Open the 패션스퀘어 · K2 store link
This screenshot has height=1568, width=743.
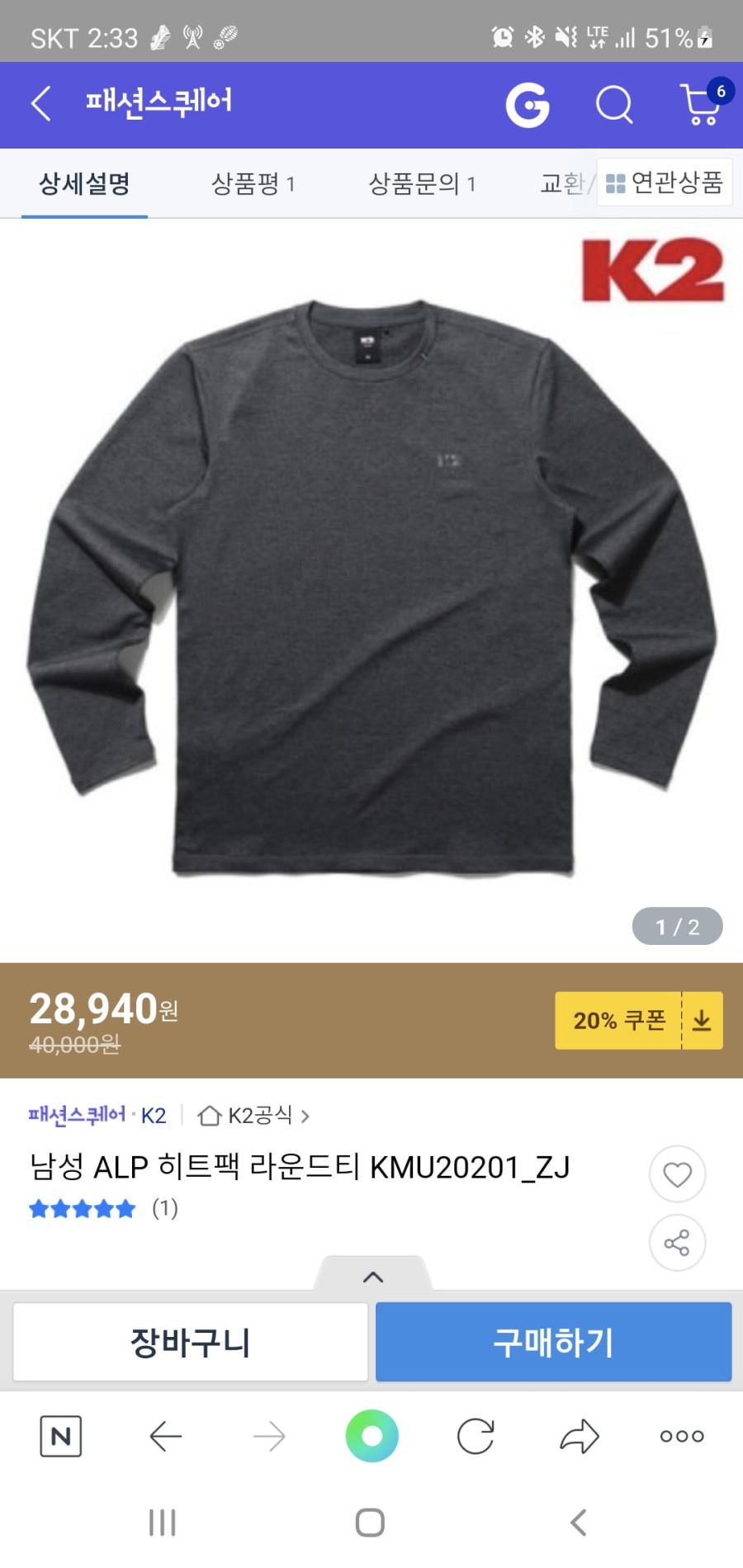coord(97,1116)
